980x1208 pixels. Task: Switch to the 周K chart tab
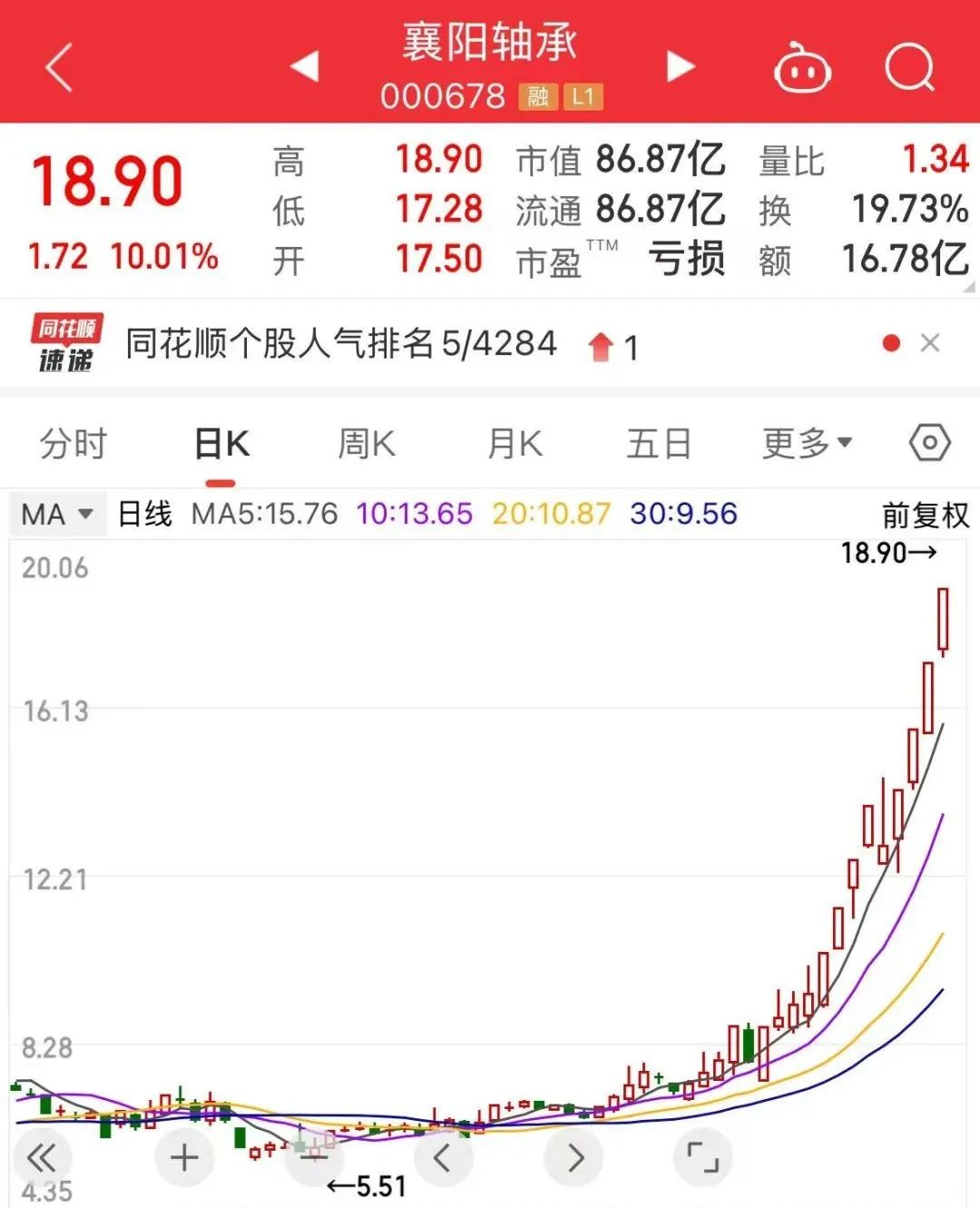[x=367, y=444]
